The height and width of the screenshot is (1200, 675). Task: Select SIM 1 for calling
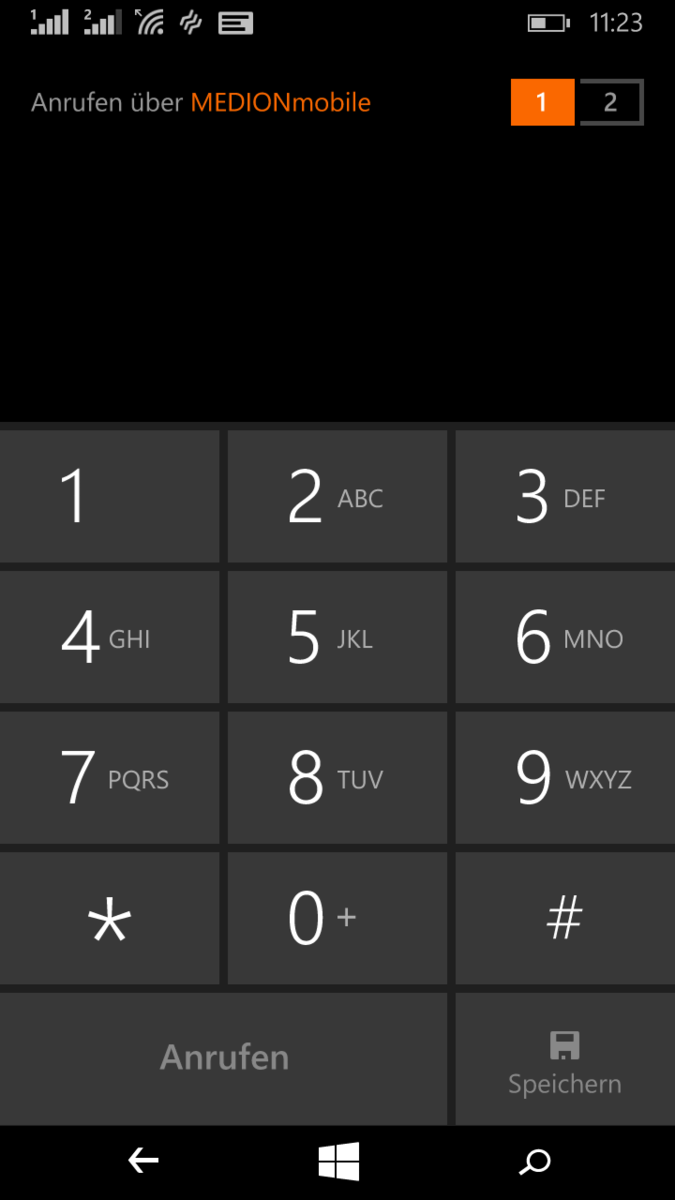click(542, 102)
